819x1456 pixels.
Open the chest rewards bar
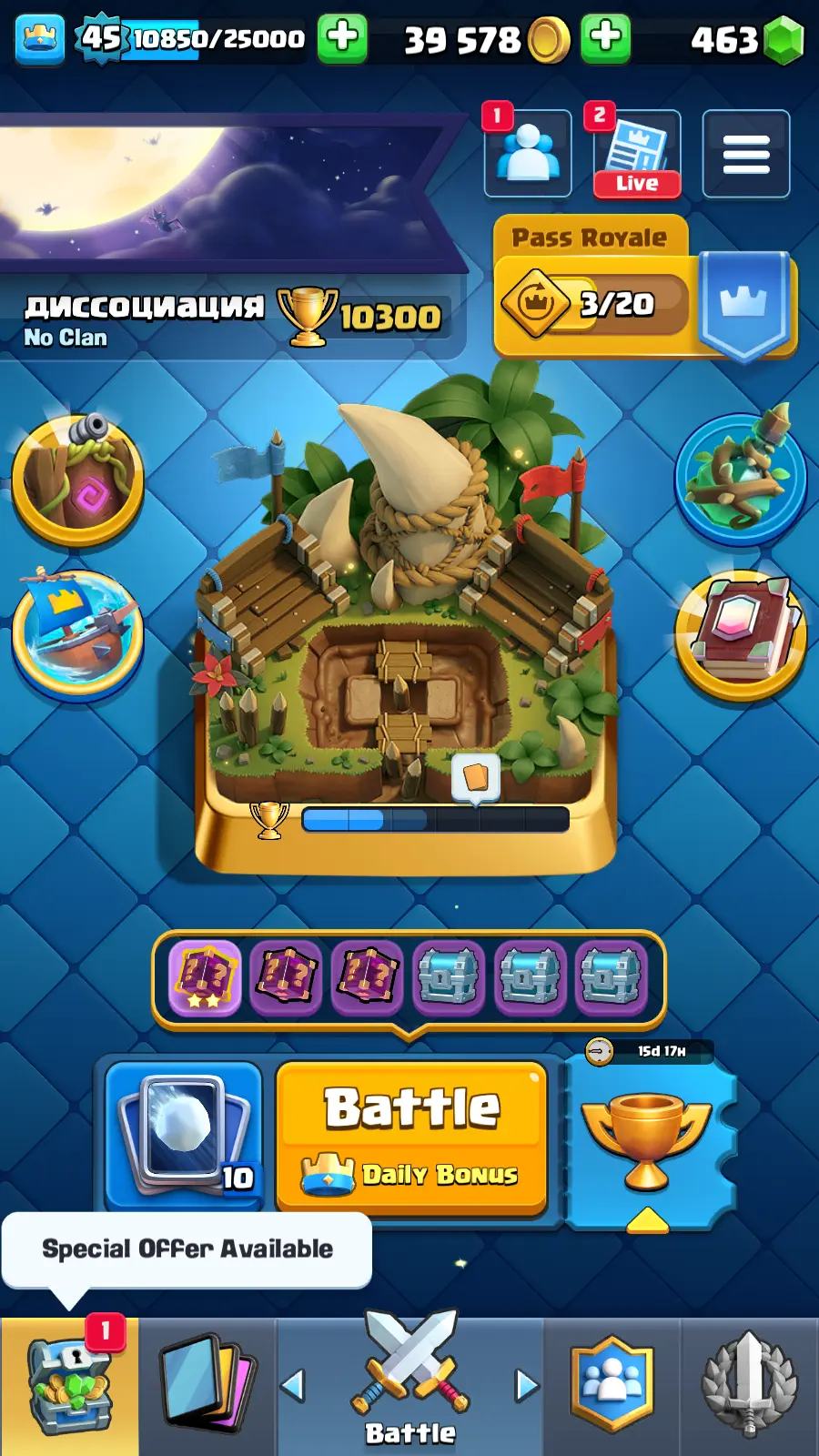(x=409, y=978)
